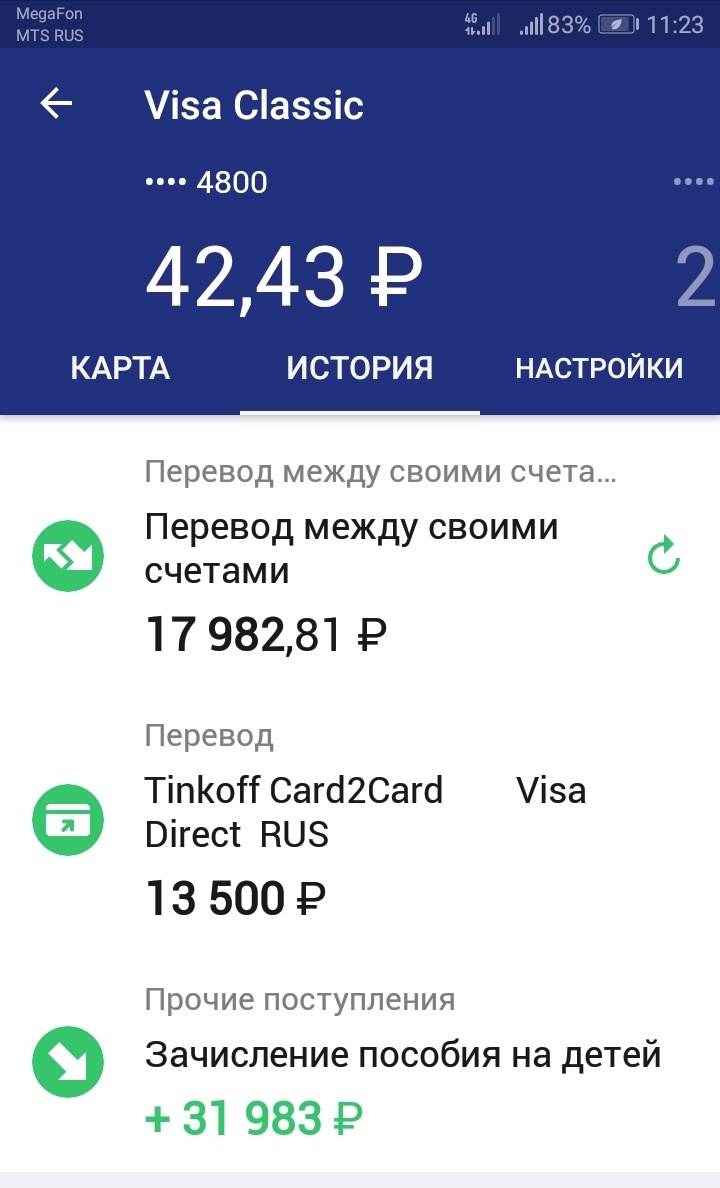Tap the back arrow to exit card view

coord(57,103)
